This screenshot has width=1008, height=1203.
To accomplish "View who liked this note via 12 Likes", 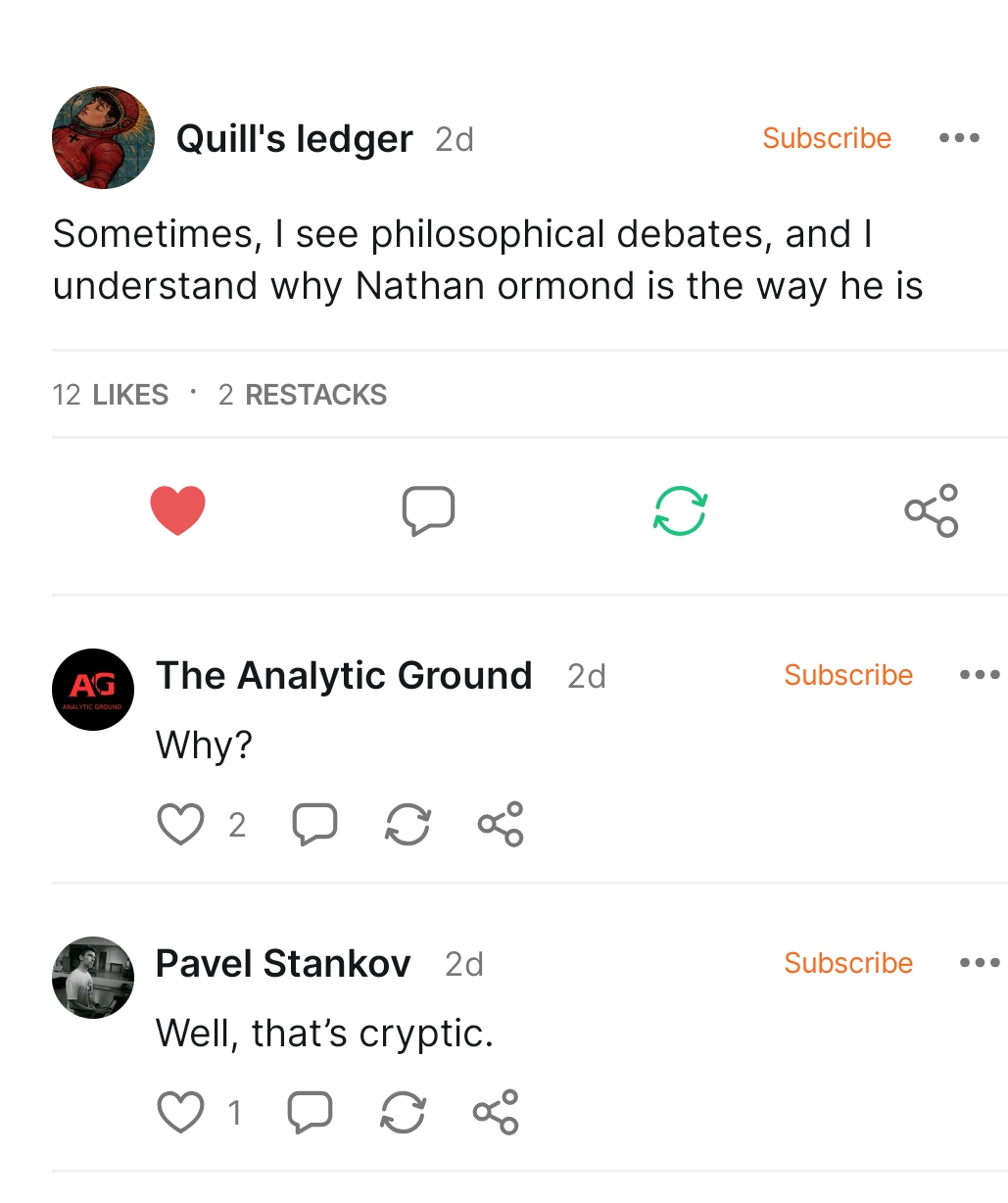I will (x=111, y=395).
